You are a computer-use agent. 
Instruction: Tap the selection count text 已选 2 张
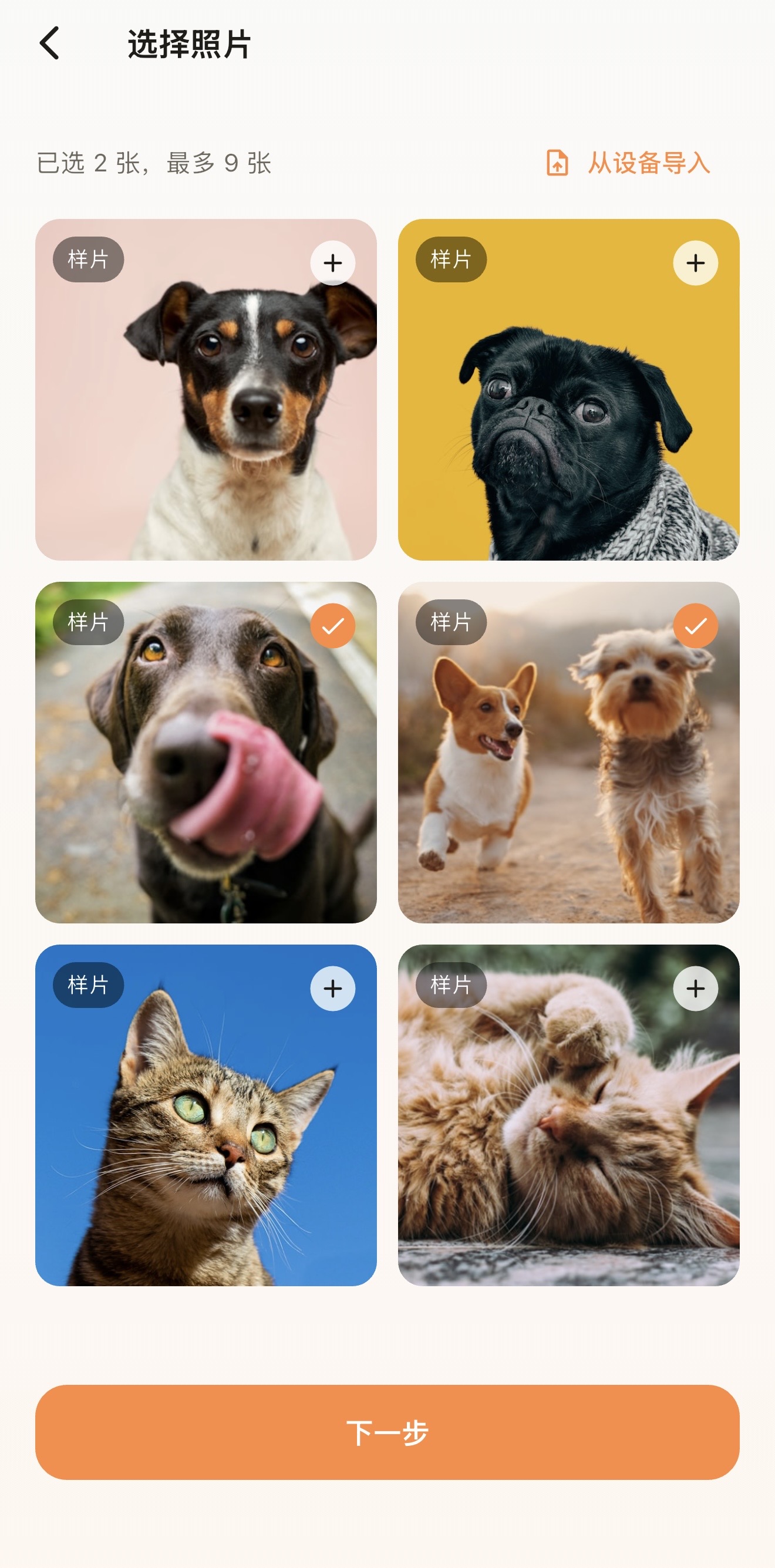click(155, 163)
